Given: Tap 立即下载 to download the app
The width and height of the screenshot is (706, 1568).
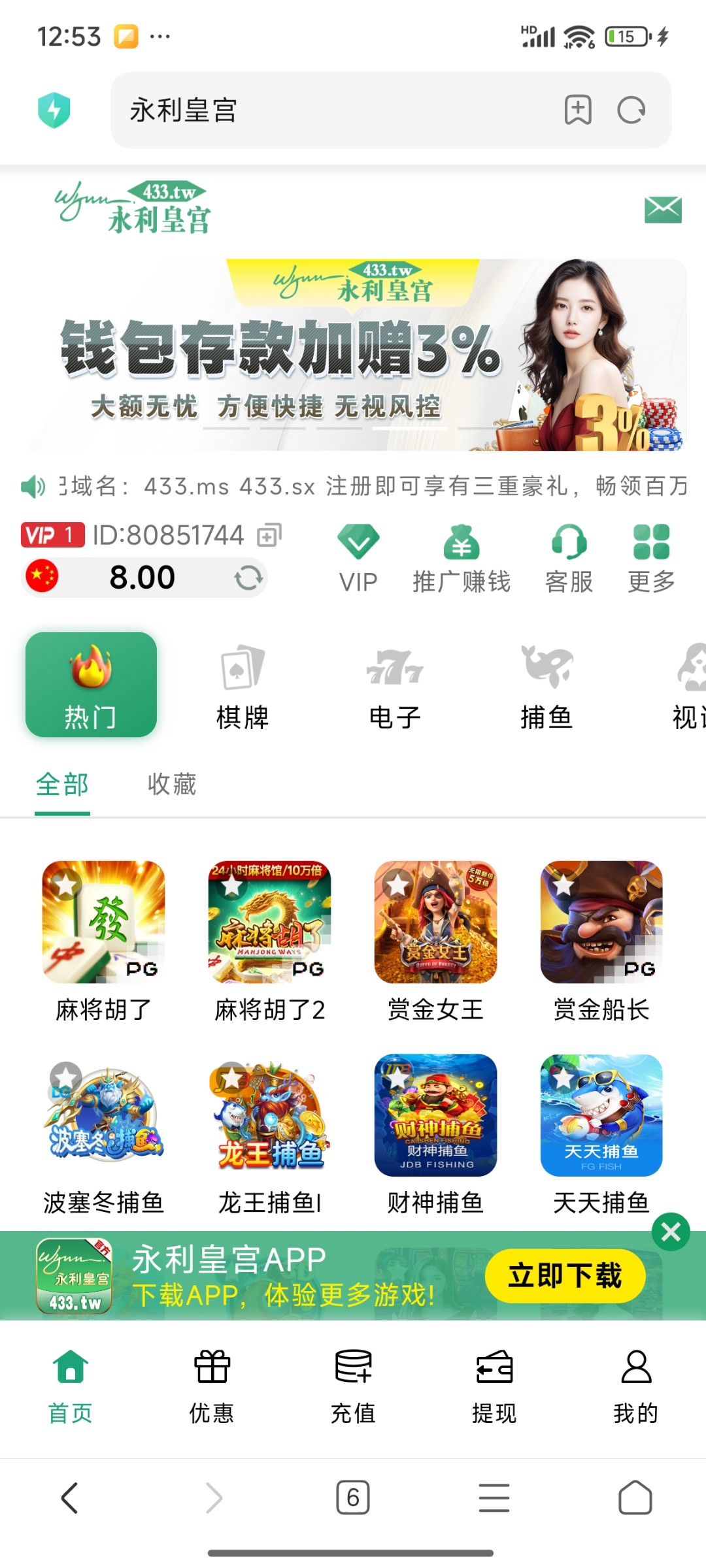Looking at the screenshot, I should (x=565, y=1275).
